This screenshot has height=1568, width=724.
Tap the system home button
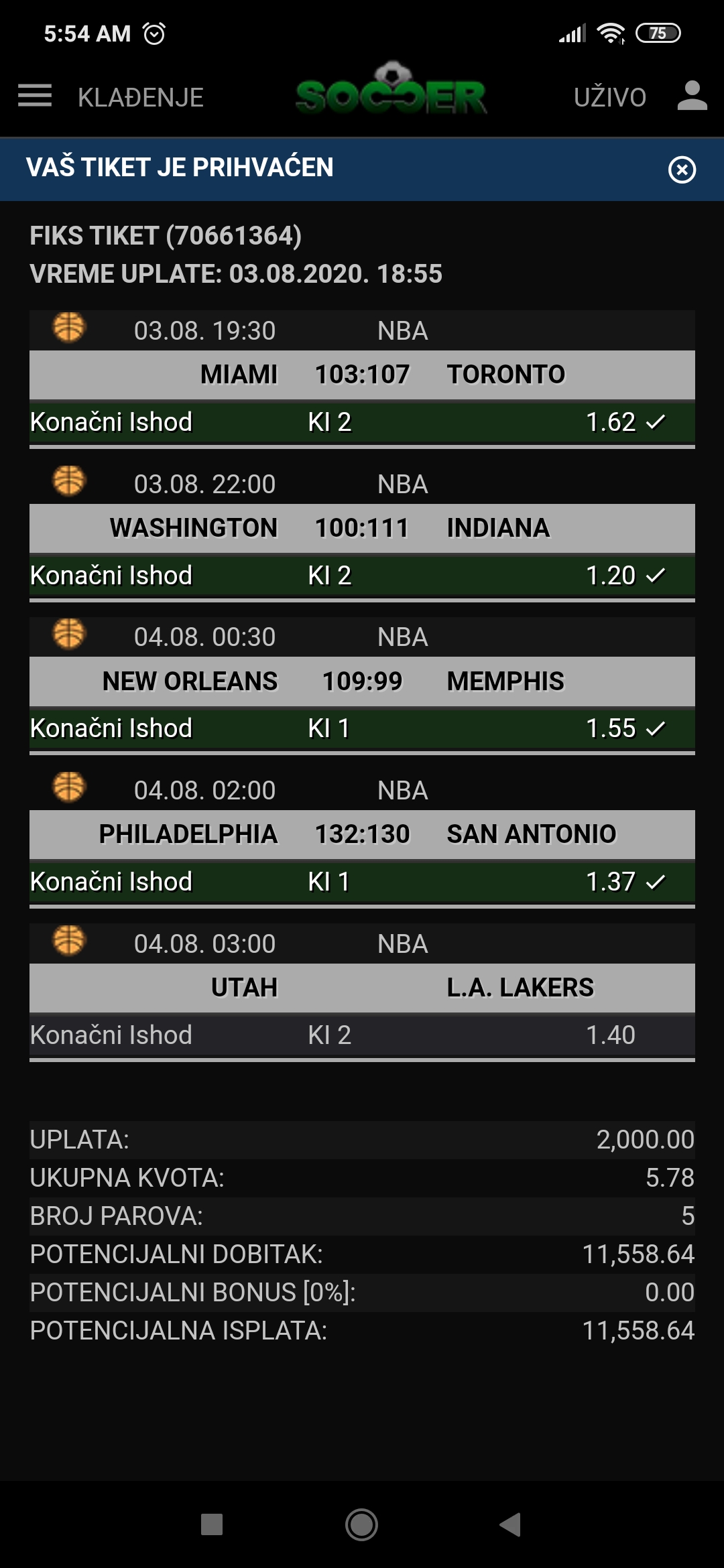[x=361, y=1524]
